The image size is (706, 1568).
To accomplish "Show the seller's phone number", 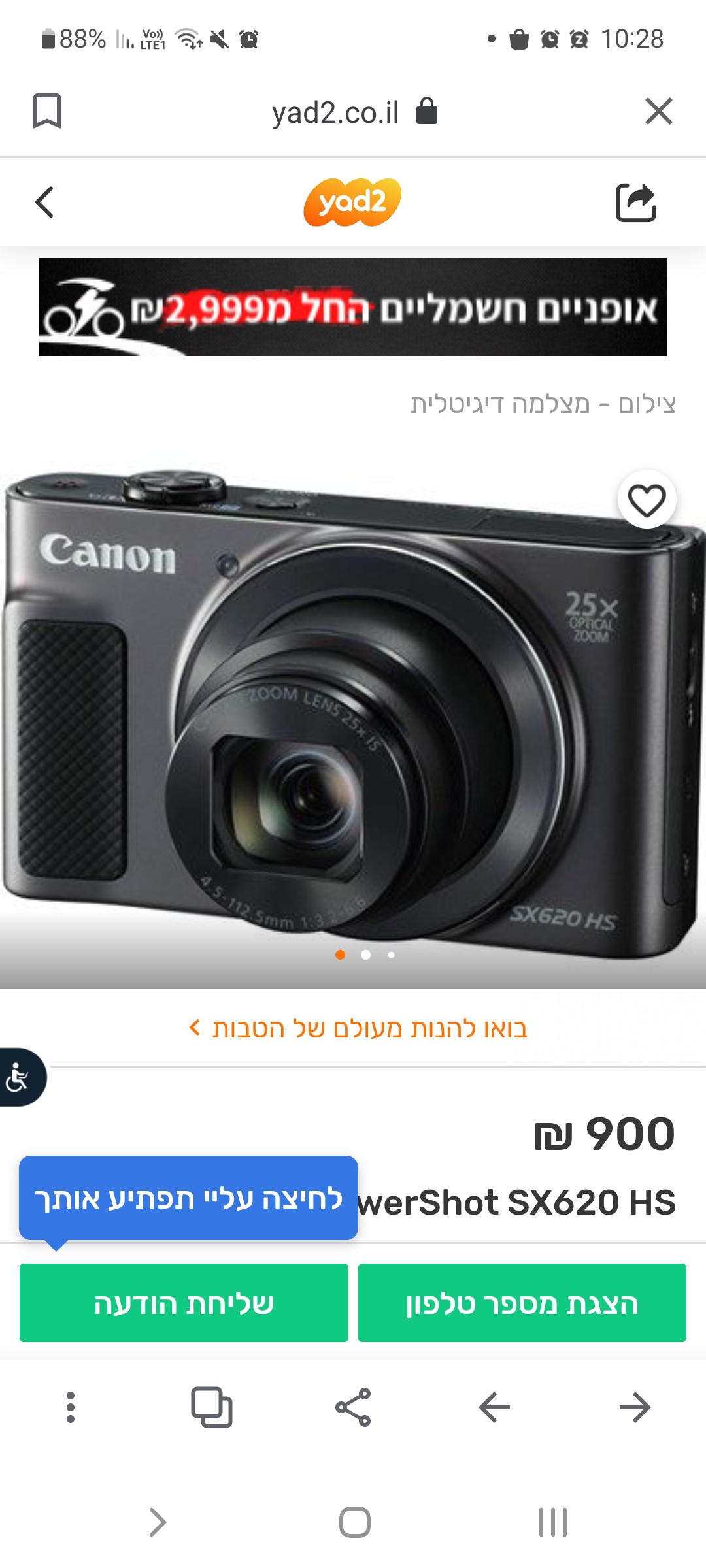I will coord(522,1303).
